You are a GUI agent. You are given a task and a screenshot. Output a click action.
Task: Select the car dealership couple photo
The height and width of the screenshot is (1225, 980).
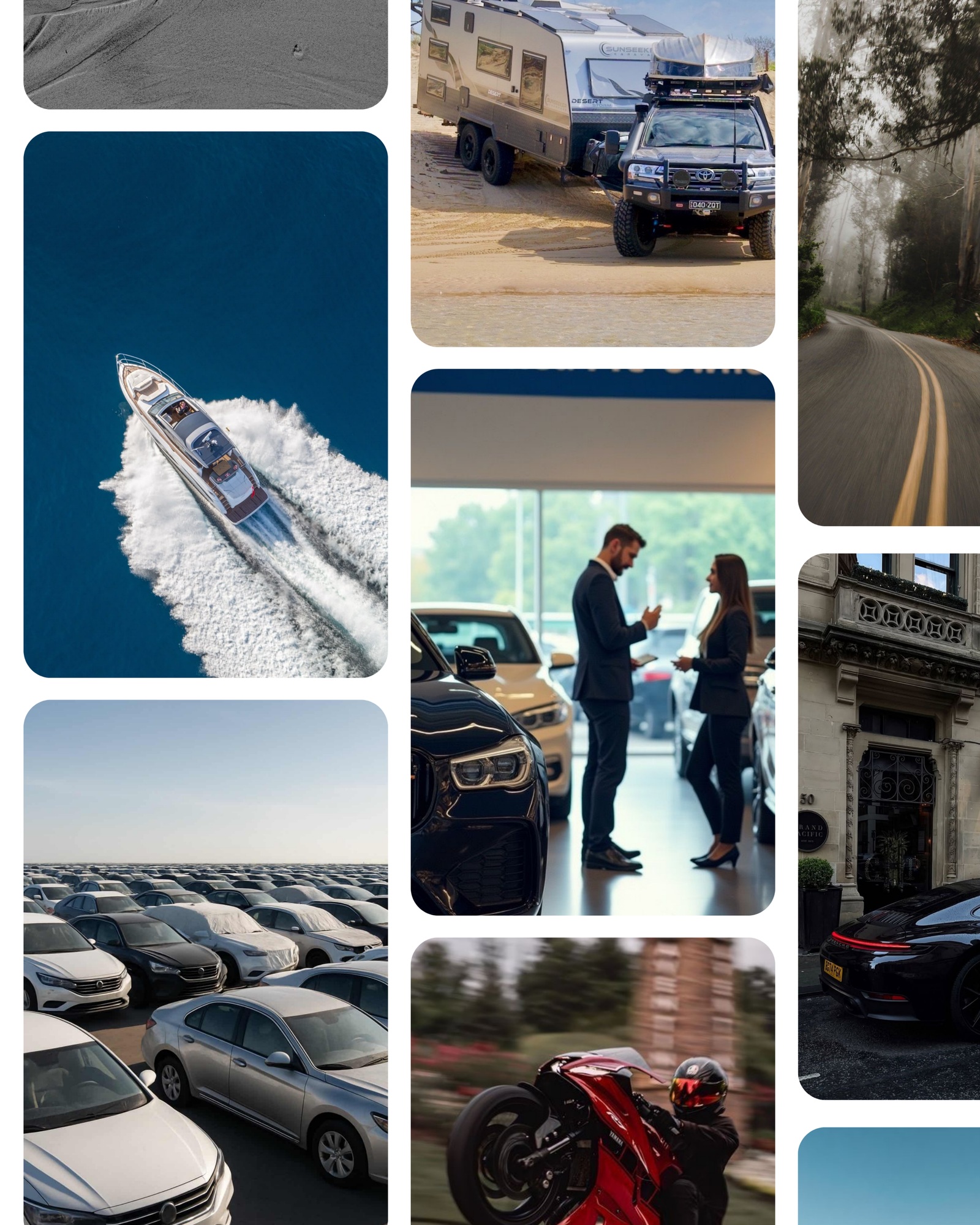(592, 641)
